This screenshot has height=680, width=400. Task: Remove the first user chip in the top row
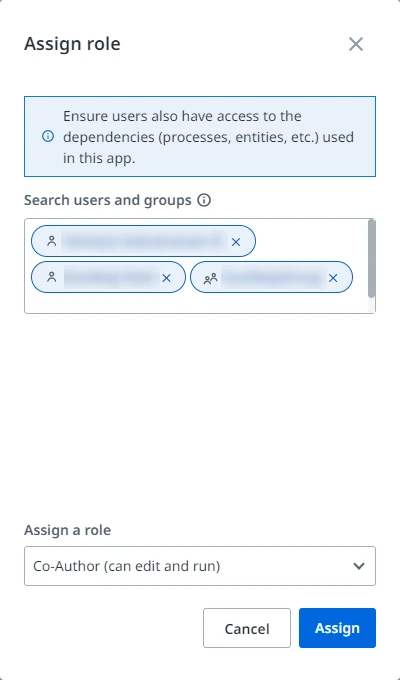click(x=236, y=242)
